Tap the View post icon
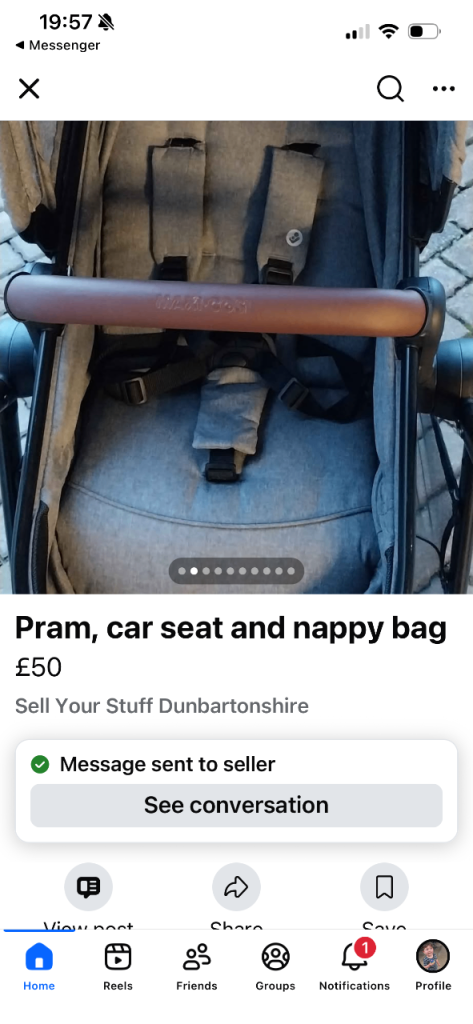The height and width of the screenshot is (1024, 473). tap(88, 886)
